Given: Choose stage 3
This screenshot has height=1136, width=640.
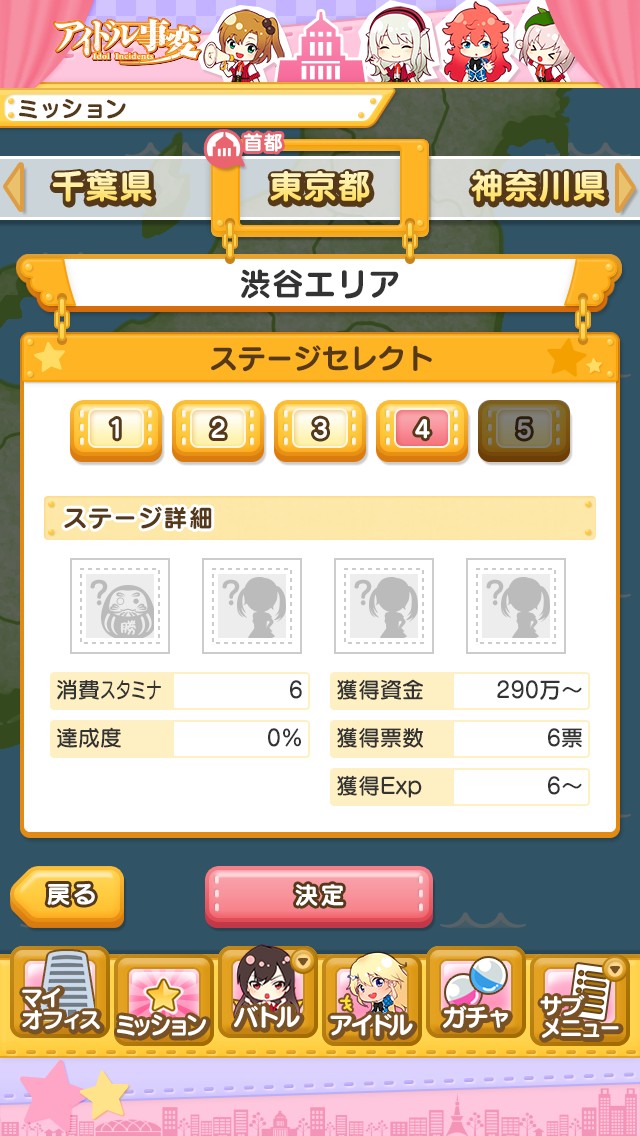Looking at the screenshot, I should 320,430.
